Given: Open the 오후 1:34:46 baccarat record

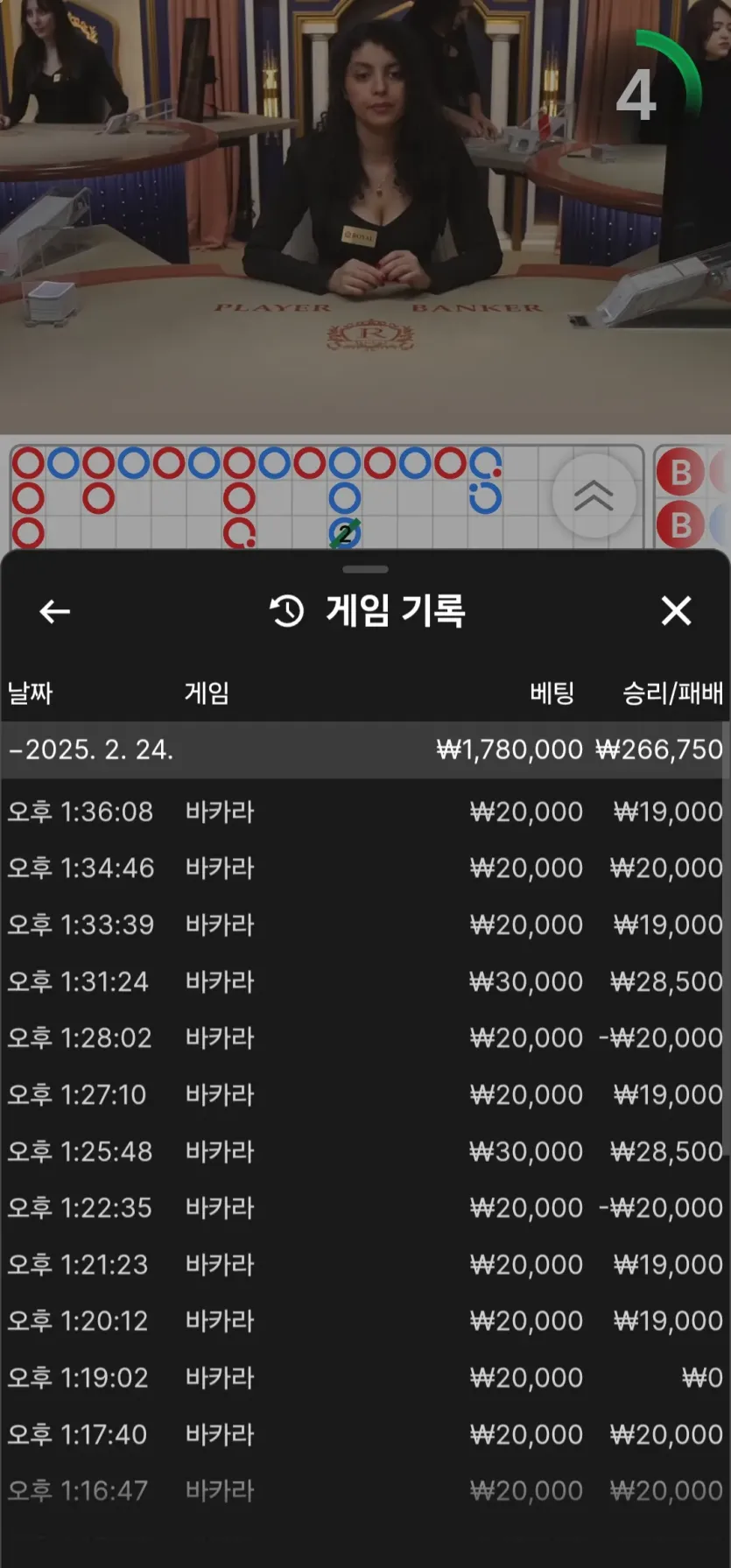Looking at the screenshot, I should 364,868.
